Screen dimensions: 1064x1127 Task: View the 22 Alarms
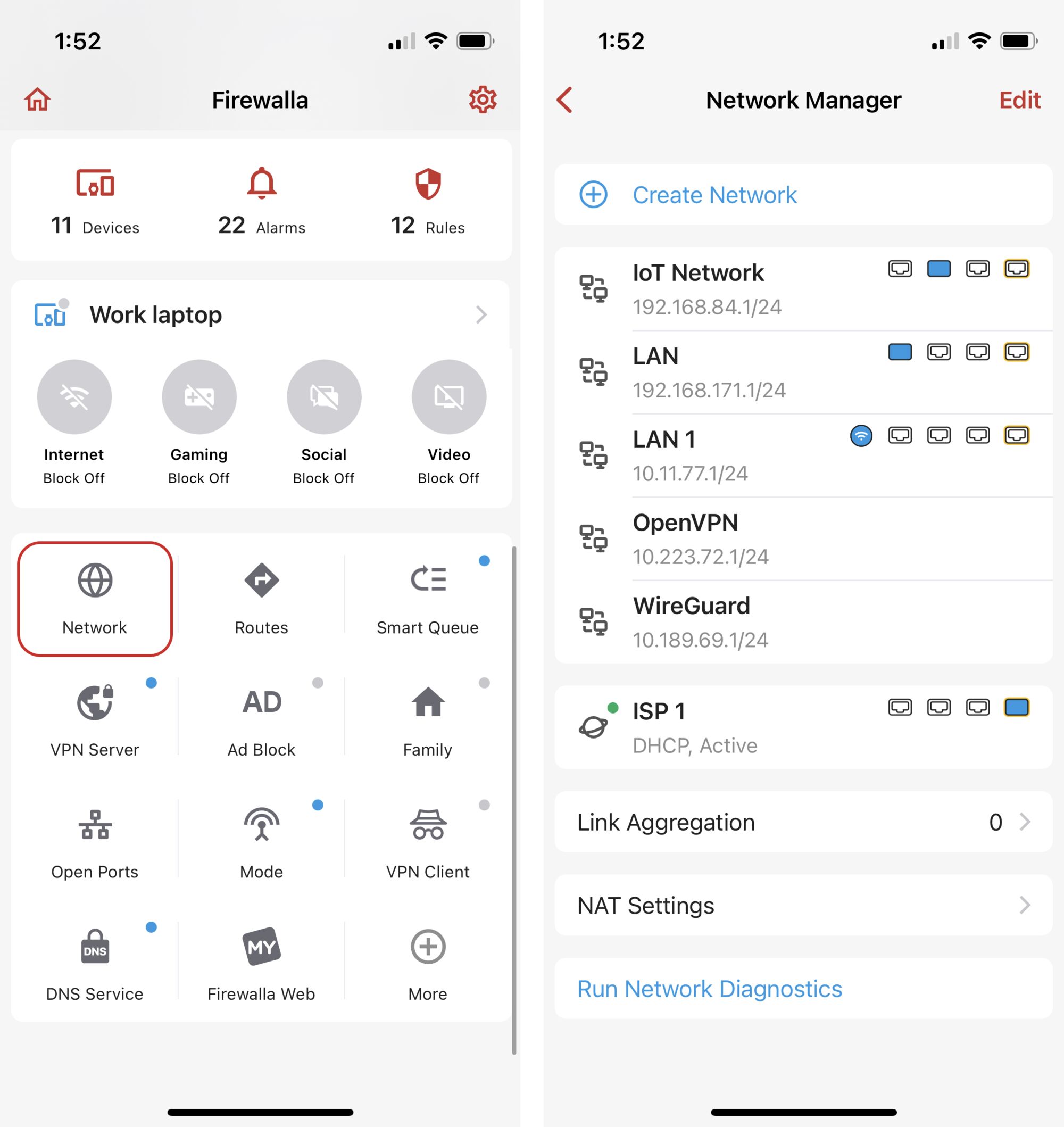coord(261,201)
